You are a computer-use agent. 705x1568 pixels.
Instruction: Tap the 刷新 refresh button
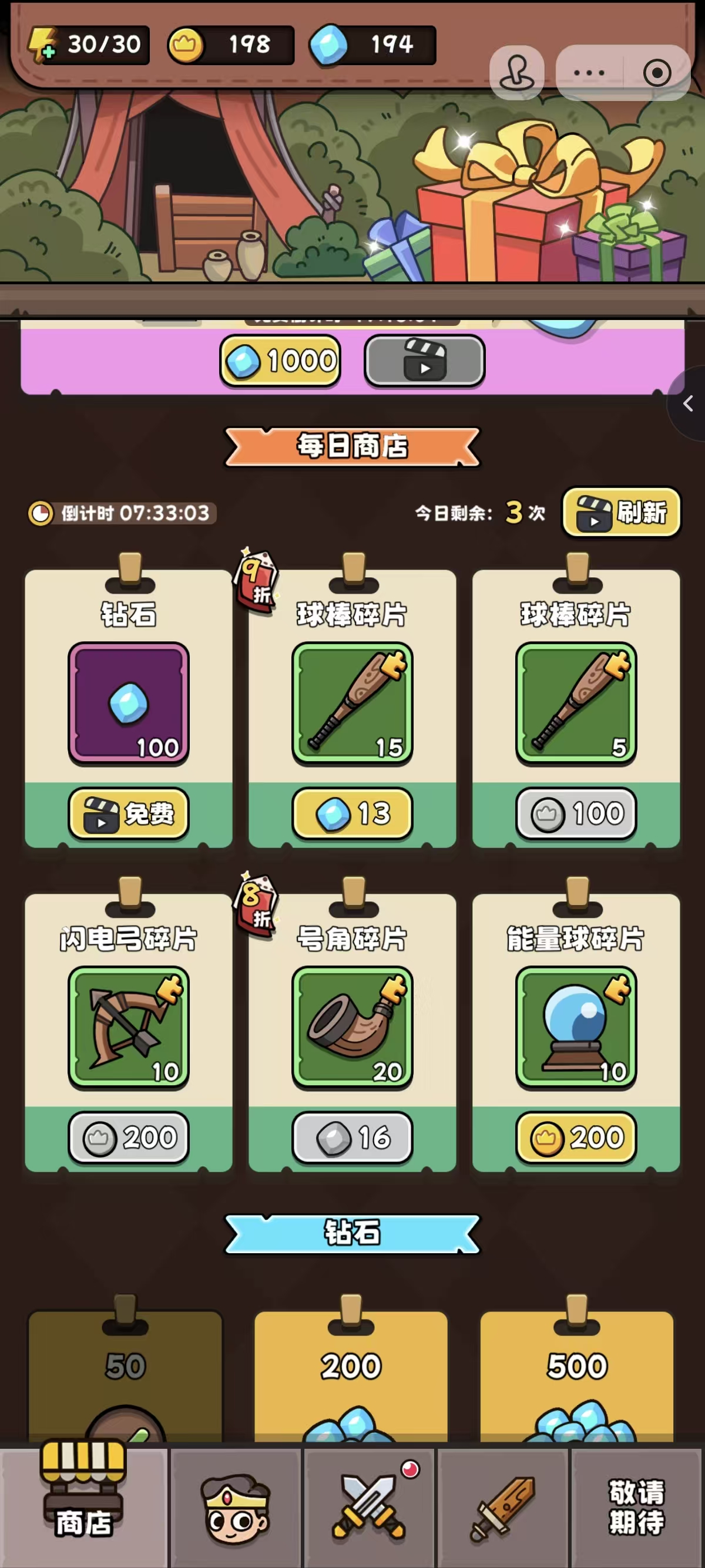pyautogui.click(x=621, y=513)
